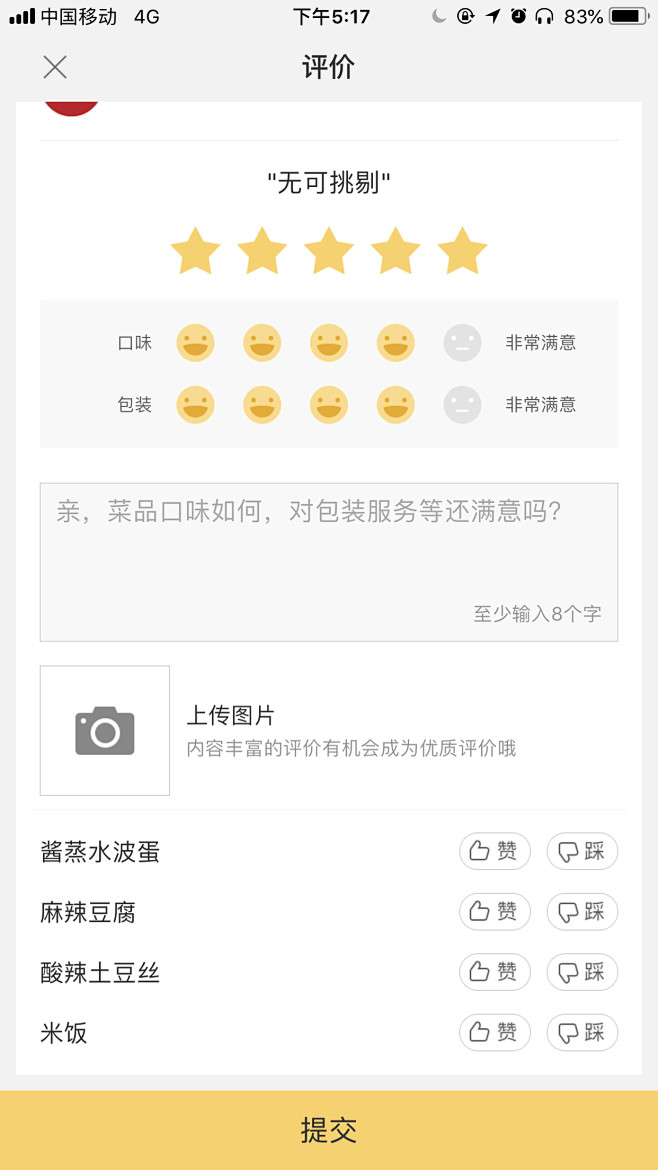Tap 赞 for 酸辣土豆丝
The image size is (658, 1170).
click(x=495, y=972)
